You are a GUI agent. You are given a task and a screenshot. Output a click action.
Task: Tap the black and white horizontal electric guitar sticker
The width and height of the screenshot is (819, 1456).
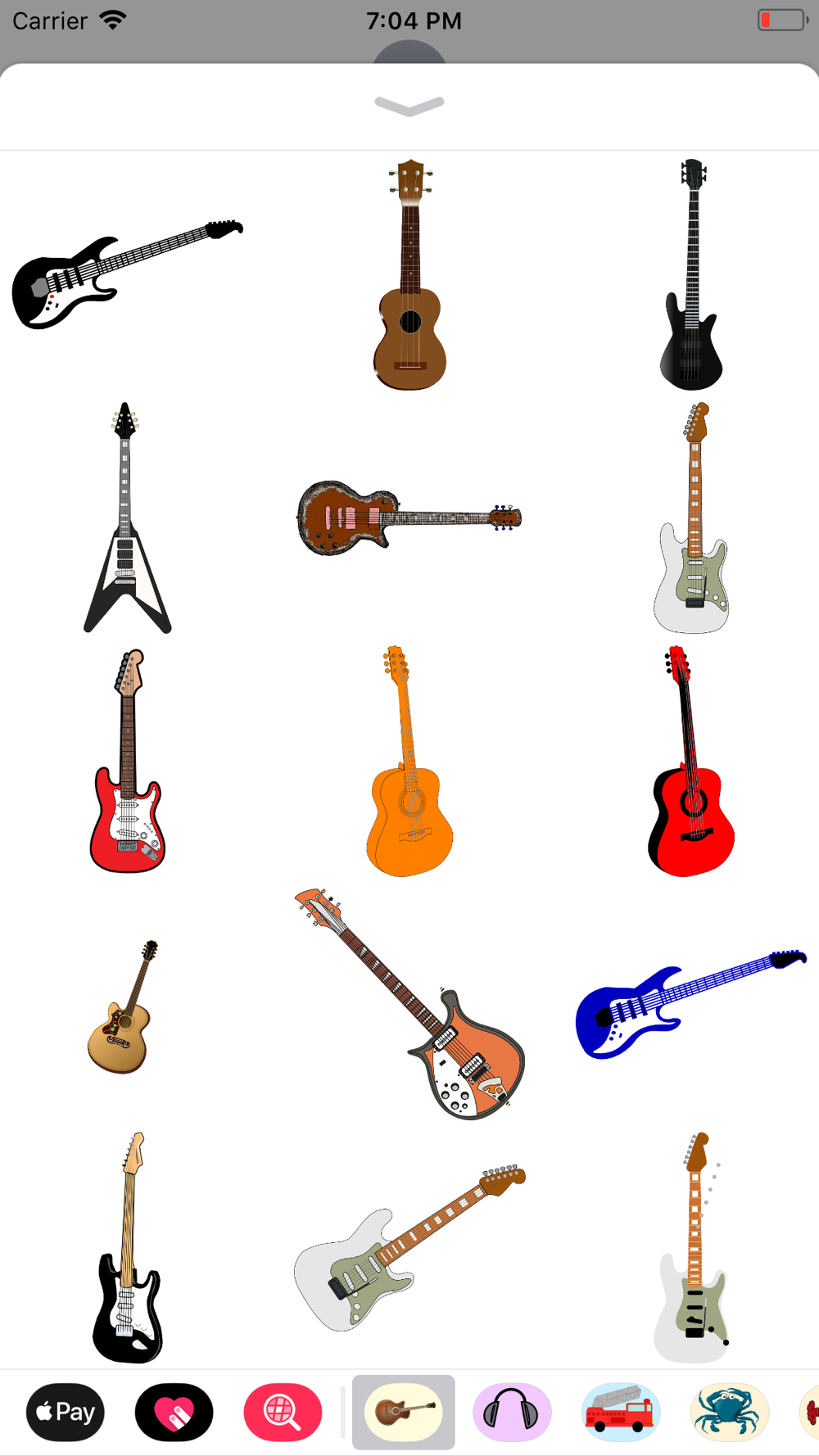tap(127, 274)
